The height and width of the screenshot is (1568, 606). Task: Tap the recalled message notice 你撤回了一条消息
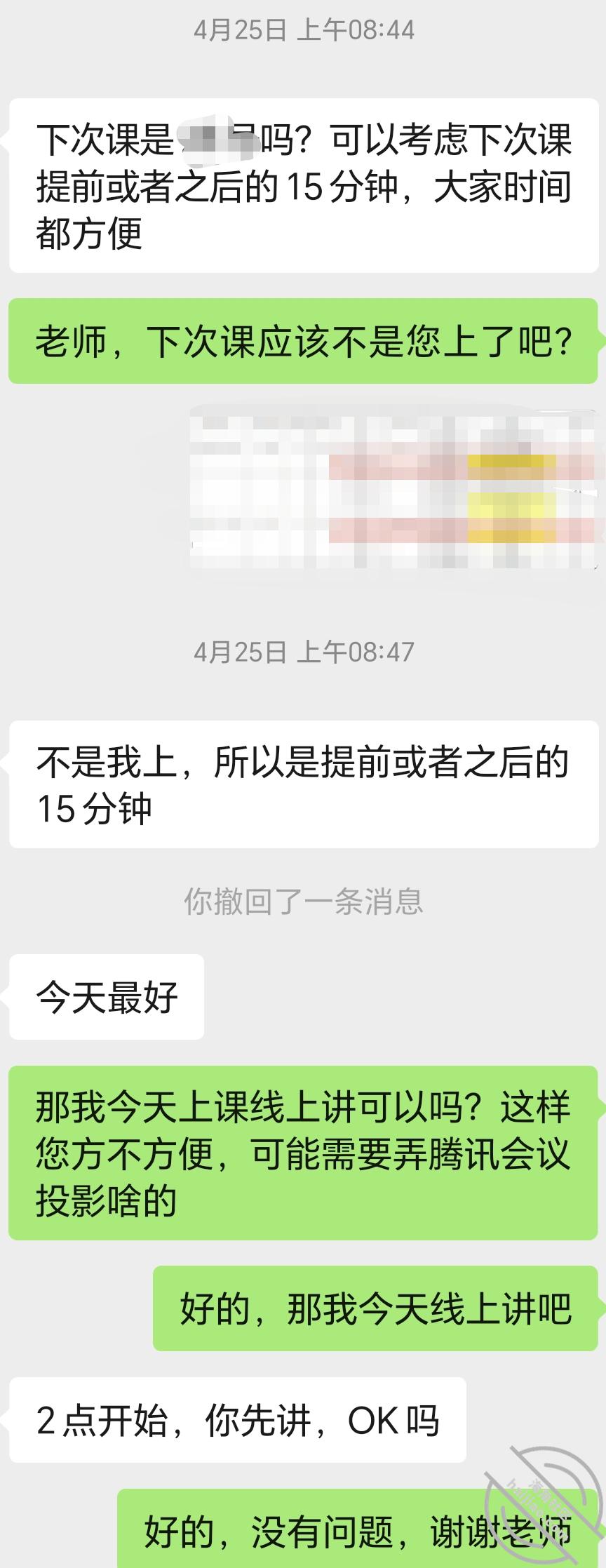coord(303,903)
